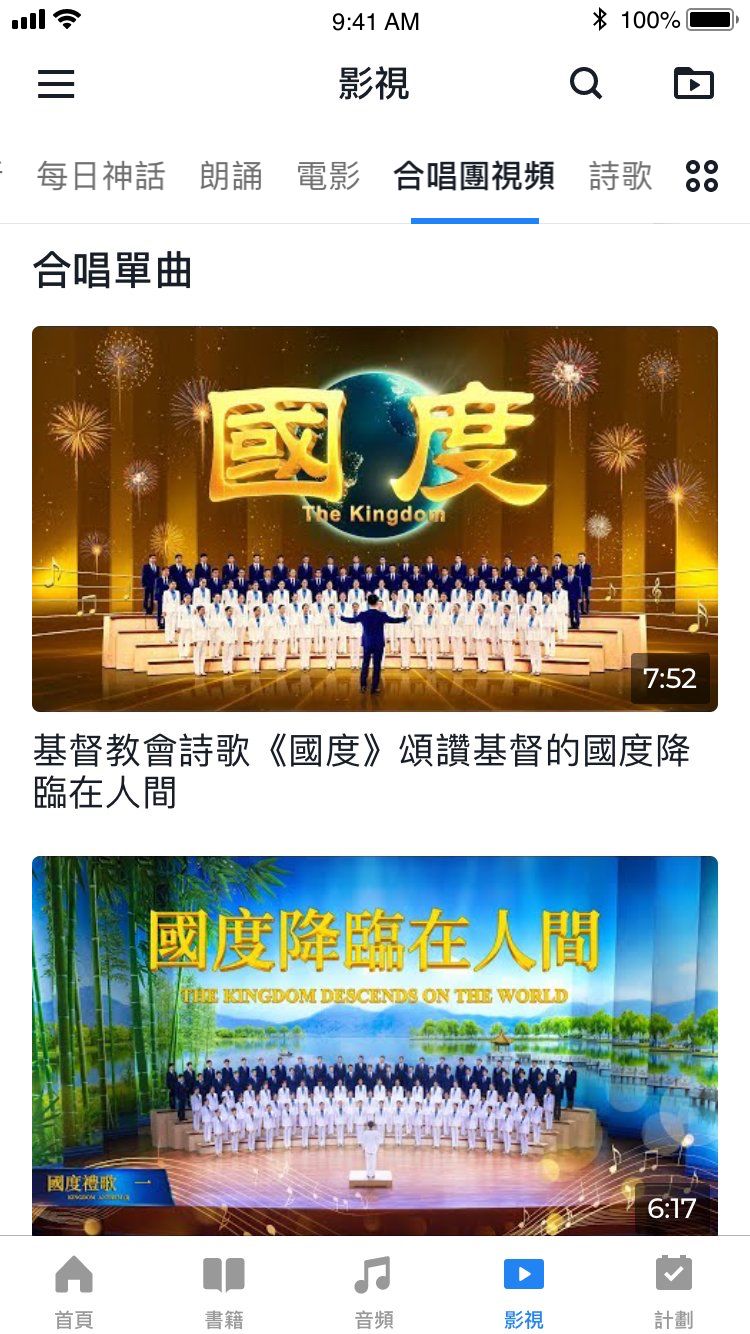Go to the 首頁 tab
Viewport: 750px width, 1334px height.
[x=74, y=1291]
